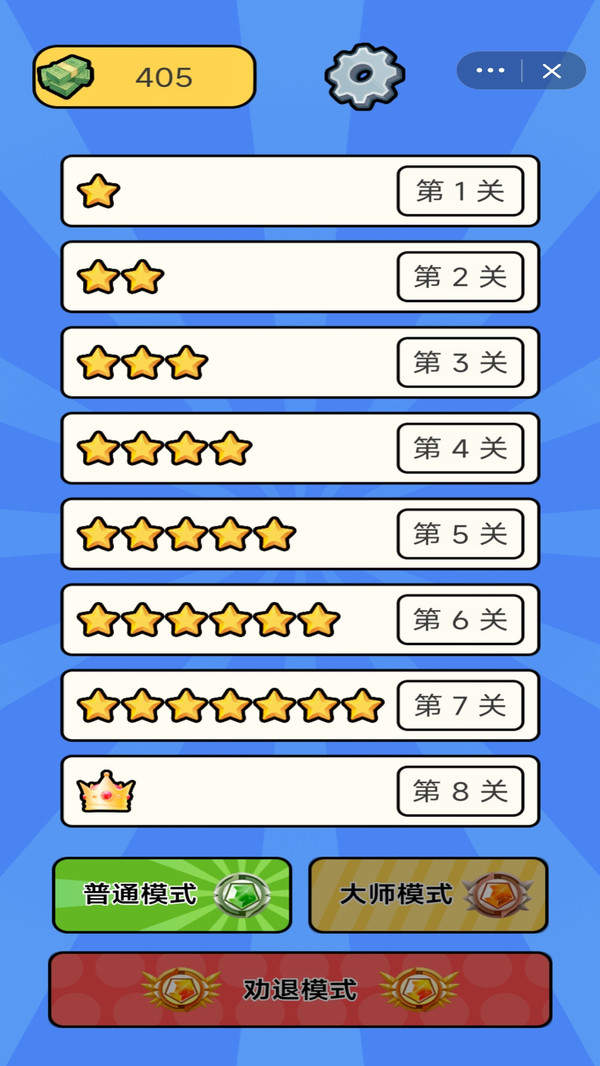
Task: Enter level 第 4 关
Action: 460,448
